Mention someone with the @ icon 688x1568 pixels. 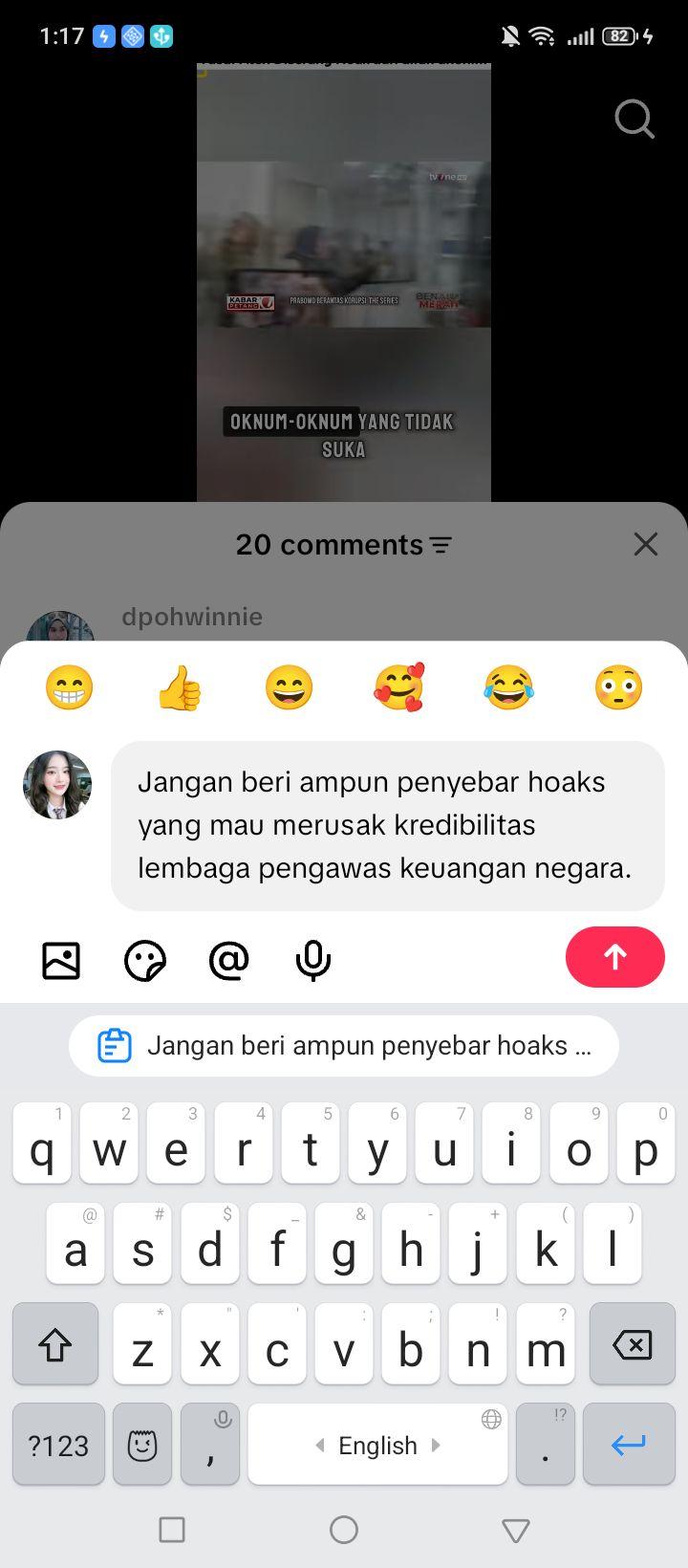(x=229, y=960)
